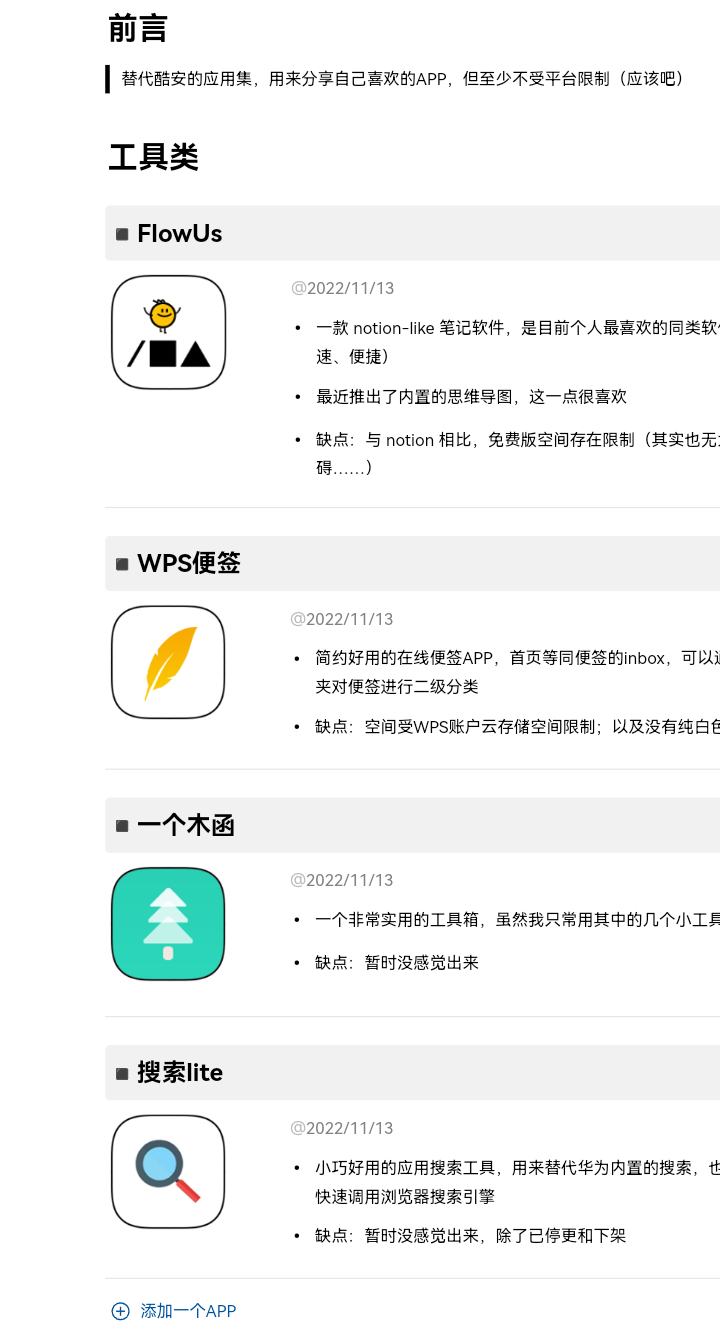The height and width of the screenshot is (1323, 720).
Task: View the FlowUs app icon image
Action: coord(168,333)
